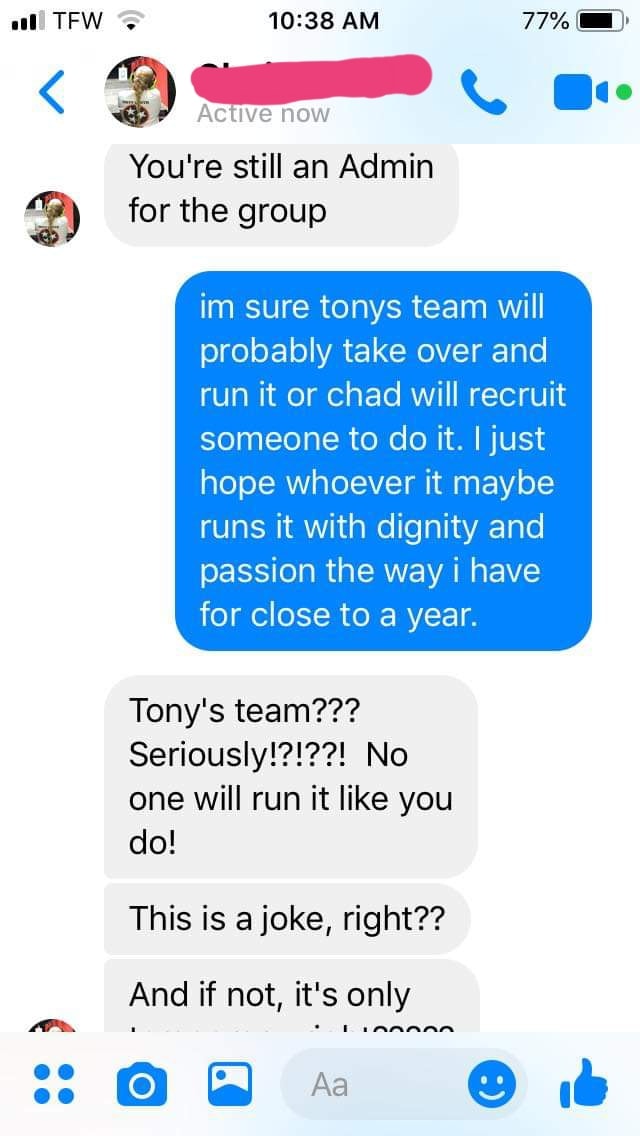The image size is (640, 1136).
Task: Open the emoji picker
Action: [x=492, y=1084]
